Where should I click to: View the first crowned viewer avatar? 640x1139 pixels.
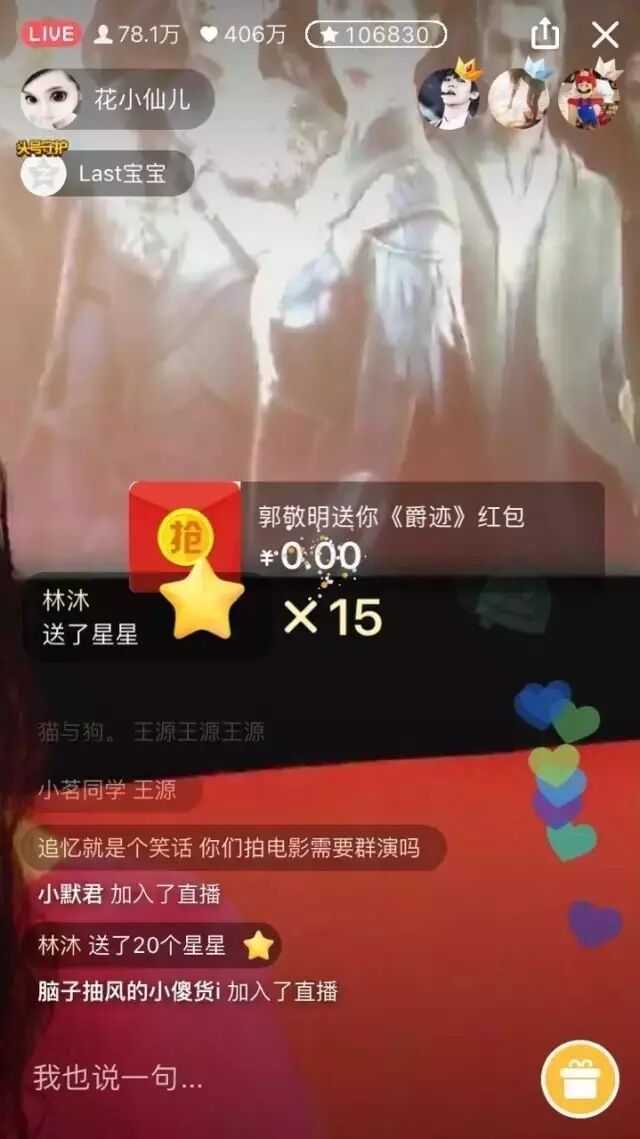coord(449,98)
